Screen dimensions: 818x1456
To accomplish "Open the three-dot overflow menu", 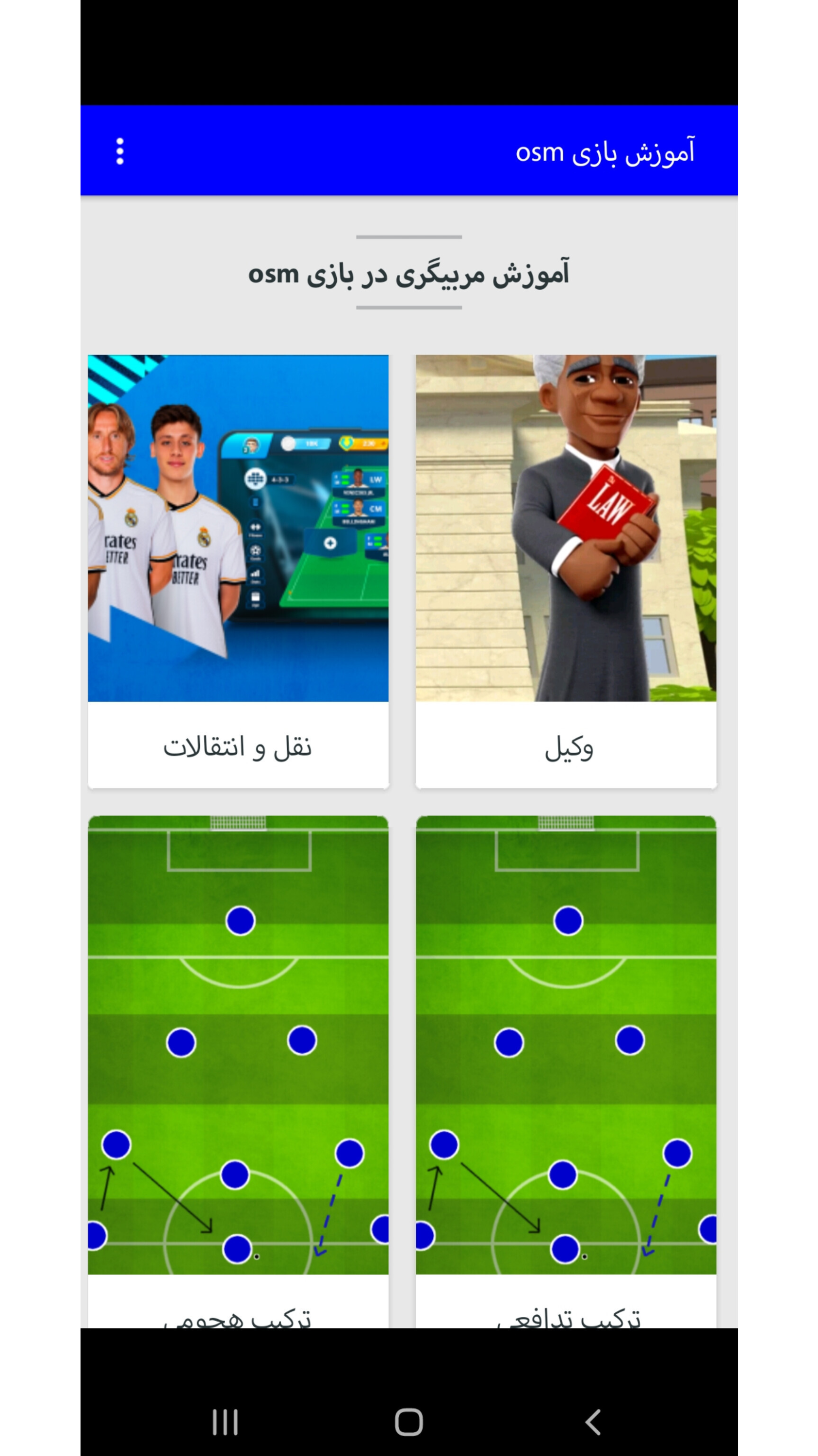I will click(120, 151).
